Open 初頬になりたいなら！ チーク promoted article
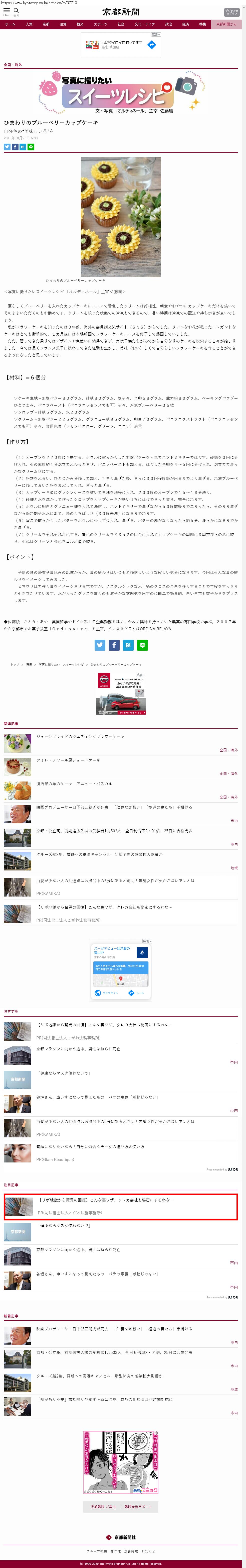The width and height of the screenshot is (246, 1568). (x=90, y=1146)
